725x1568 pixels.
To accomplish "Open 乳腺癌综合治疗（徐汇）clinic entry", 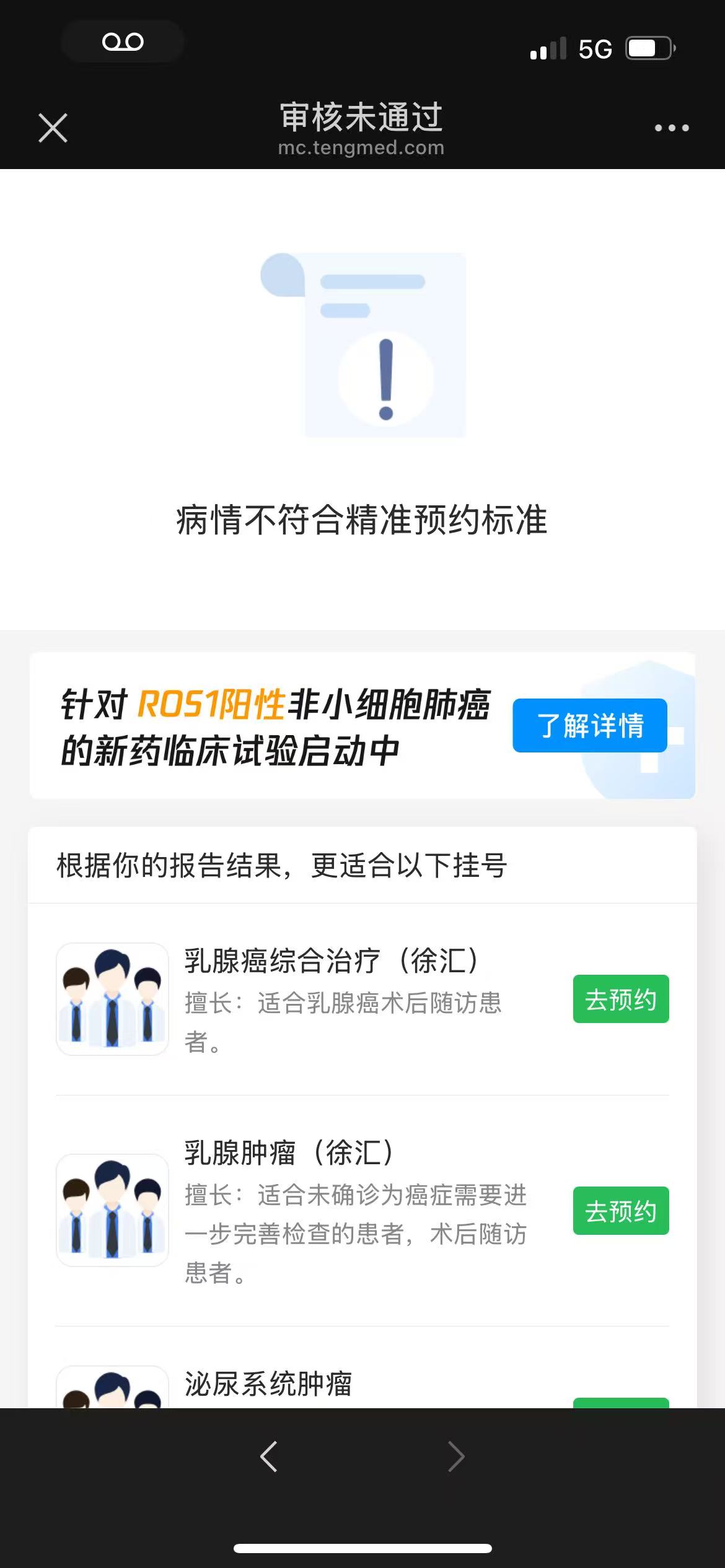I will coord(331,961).
